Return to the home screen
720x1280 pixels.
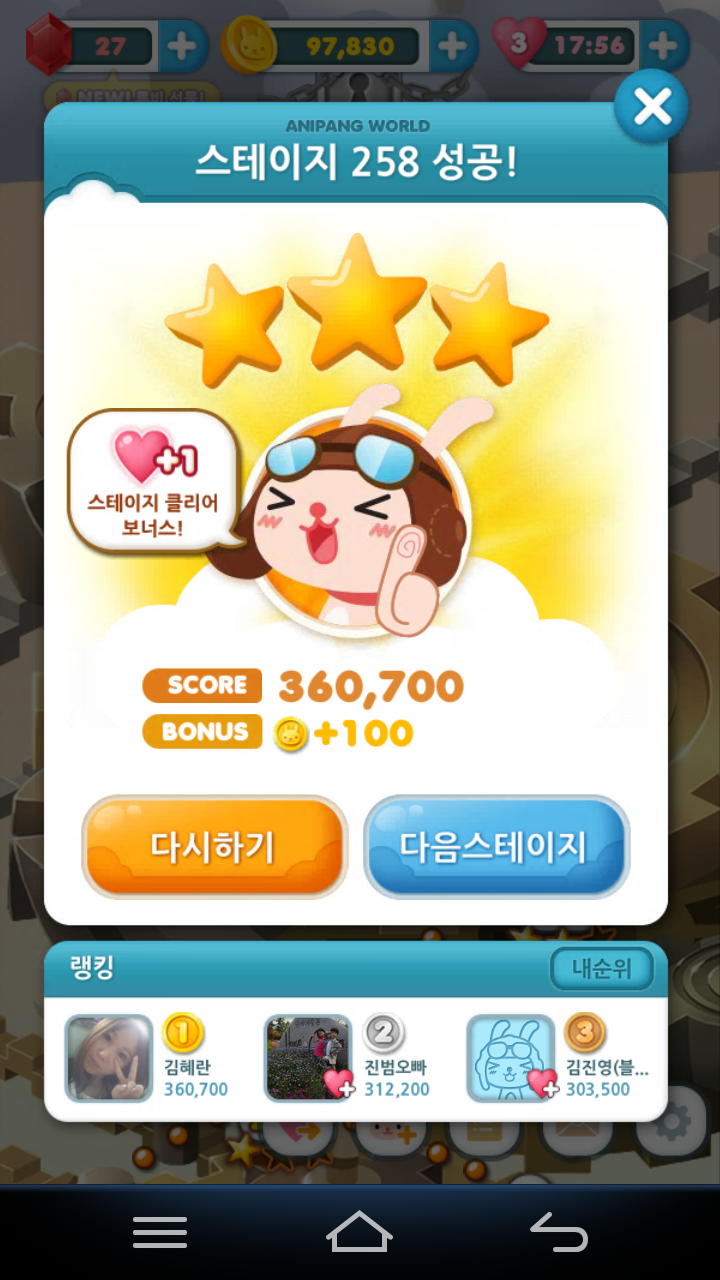(x=359, y=1232)
